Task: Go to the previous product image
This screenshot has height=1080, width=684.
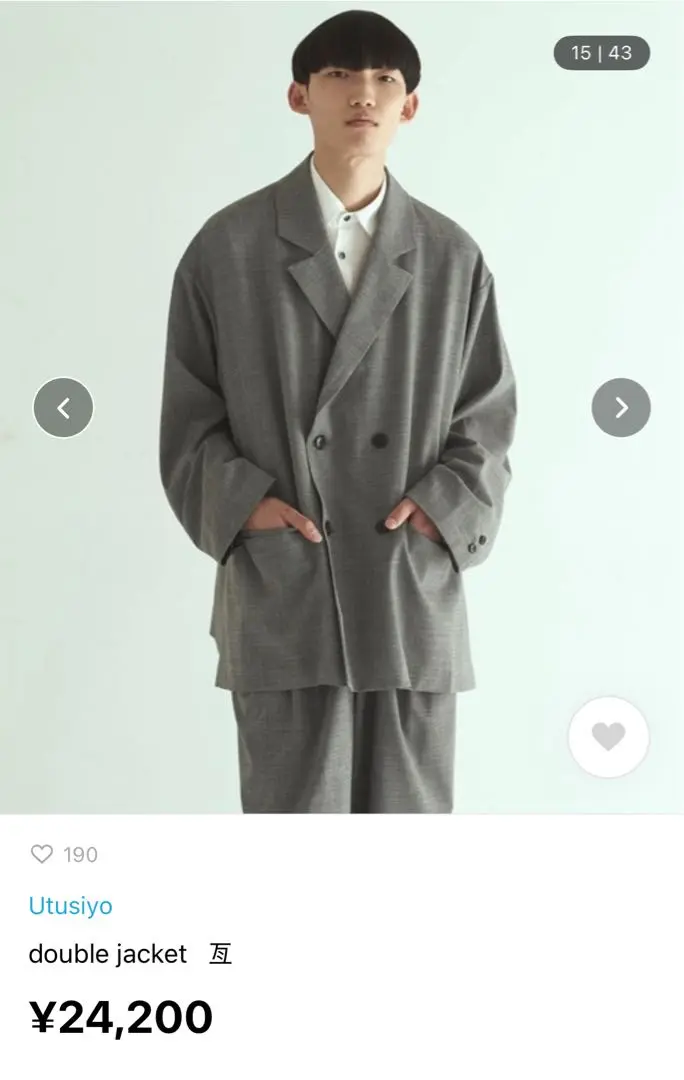Action: 63,407
